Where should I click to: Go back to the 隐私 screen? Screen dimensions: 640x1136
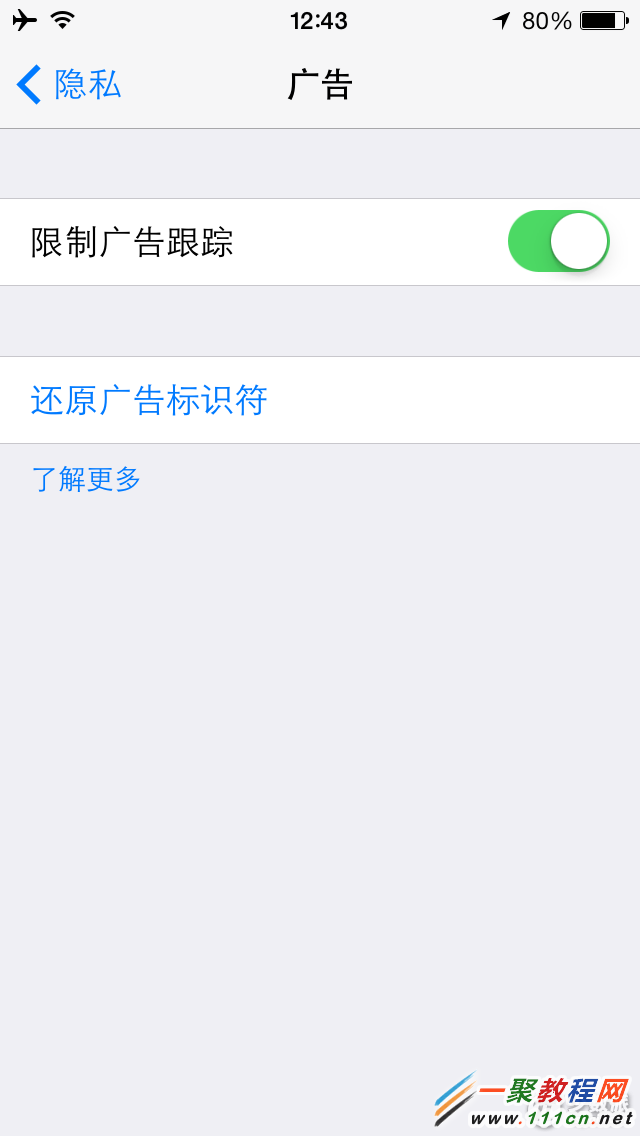68,85
